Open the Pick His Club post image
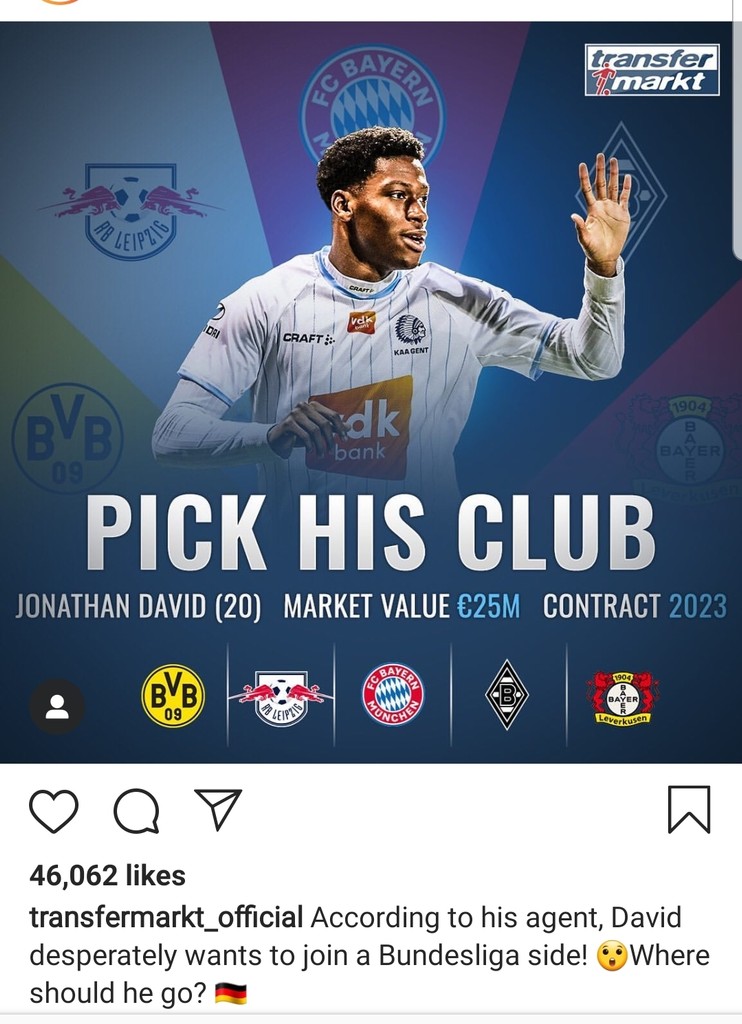 tap(370, 390)
